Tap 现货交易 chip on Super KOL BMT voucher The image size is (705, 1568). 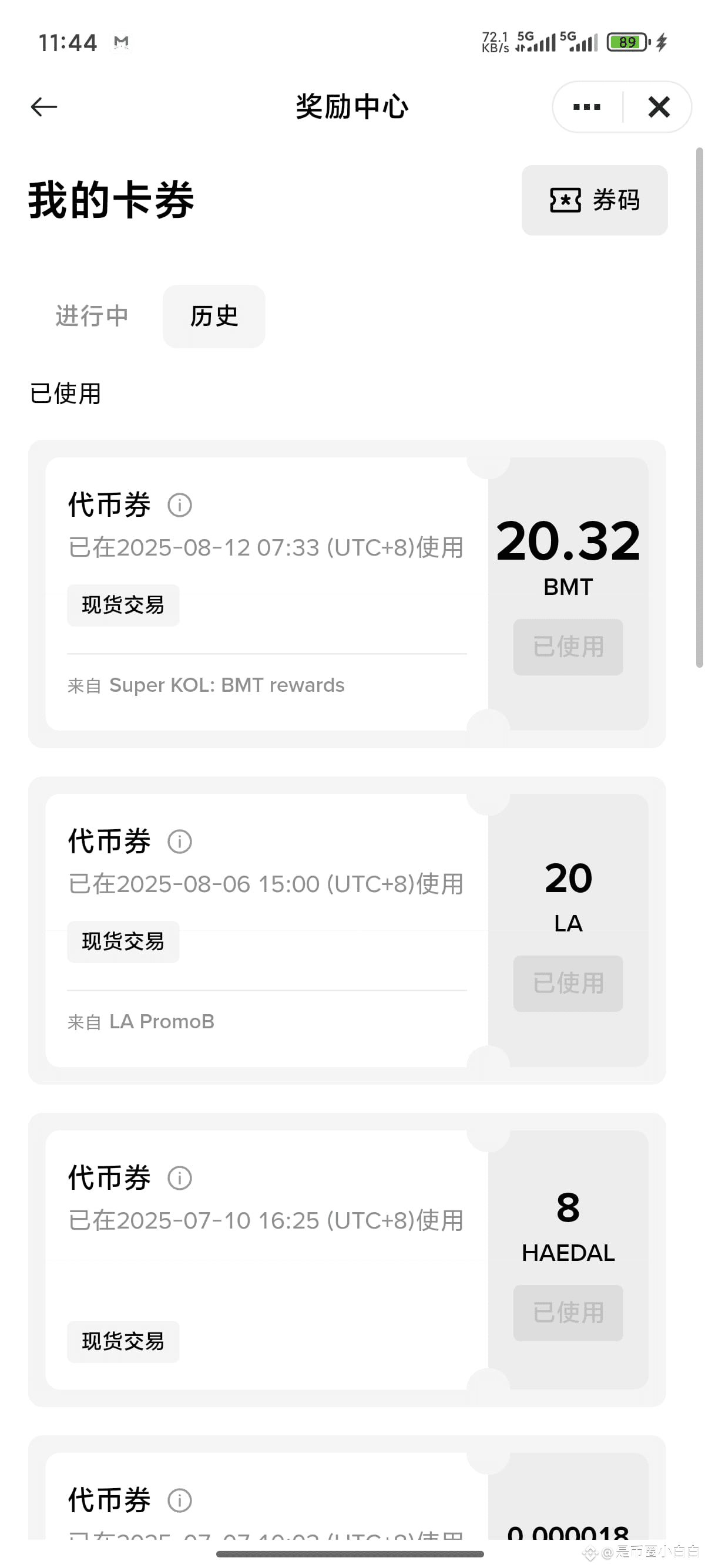tap(123, 605)
